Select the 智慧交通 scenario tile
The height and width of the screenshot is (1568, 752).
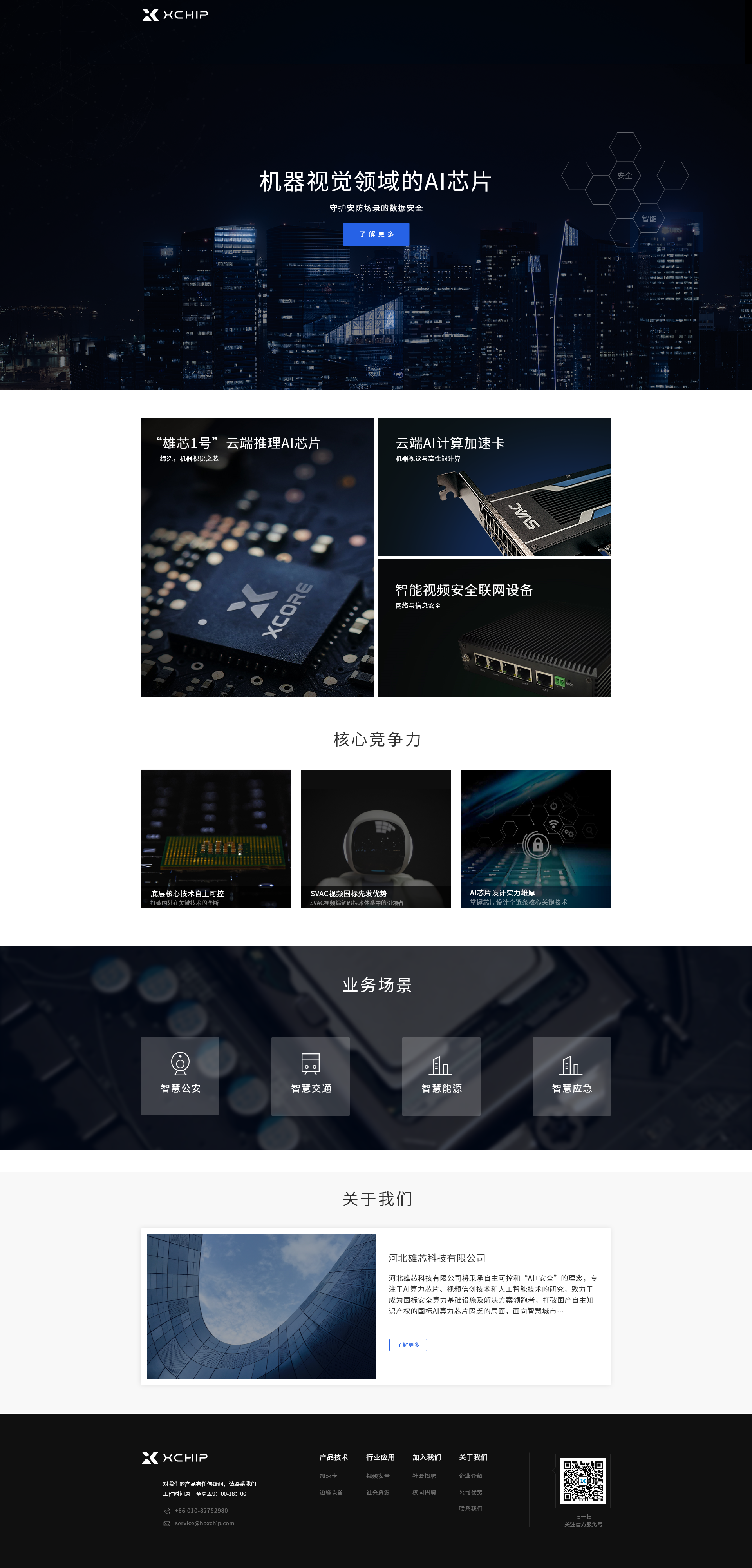(310, 1075)
